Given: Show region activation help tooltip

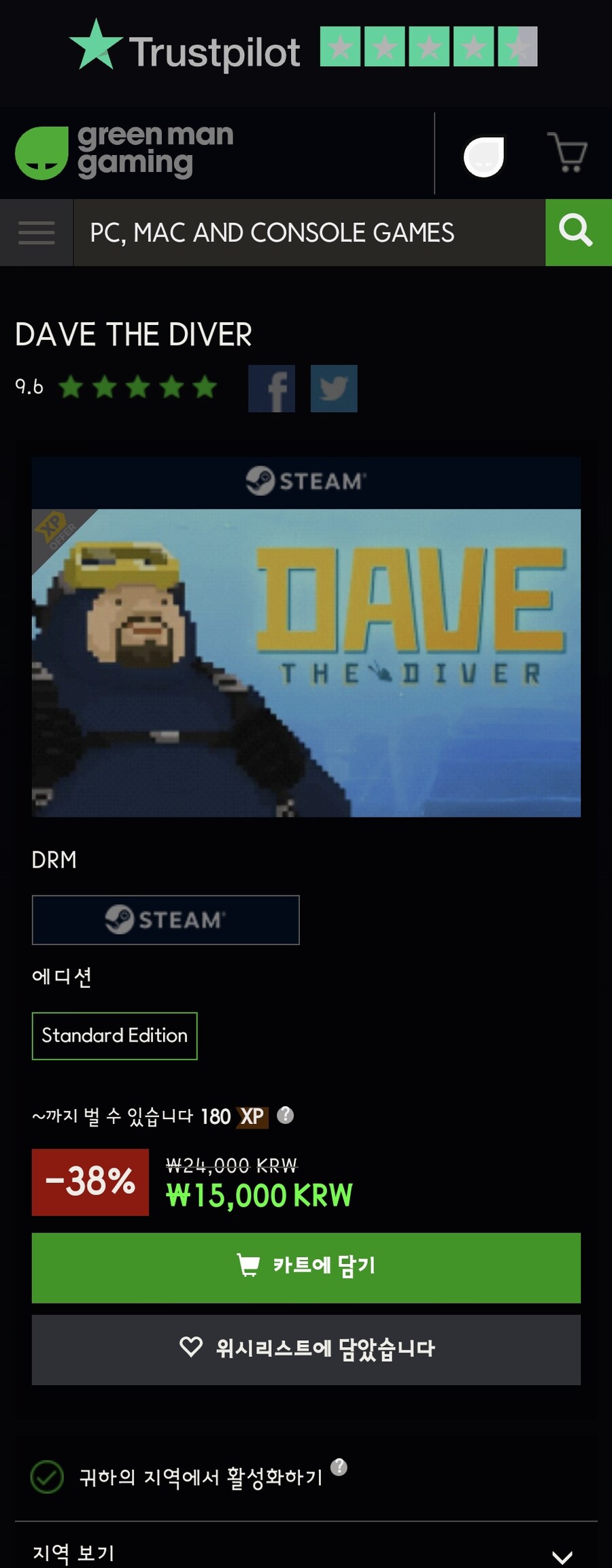Looking at the screenshot, I should [x=339, y=1467].
